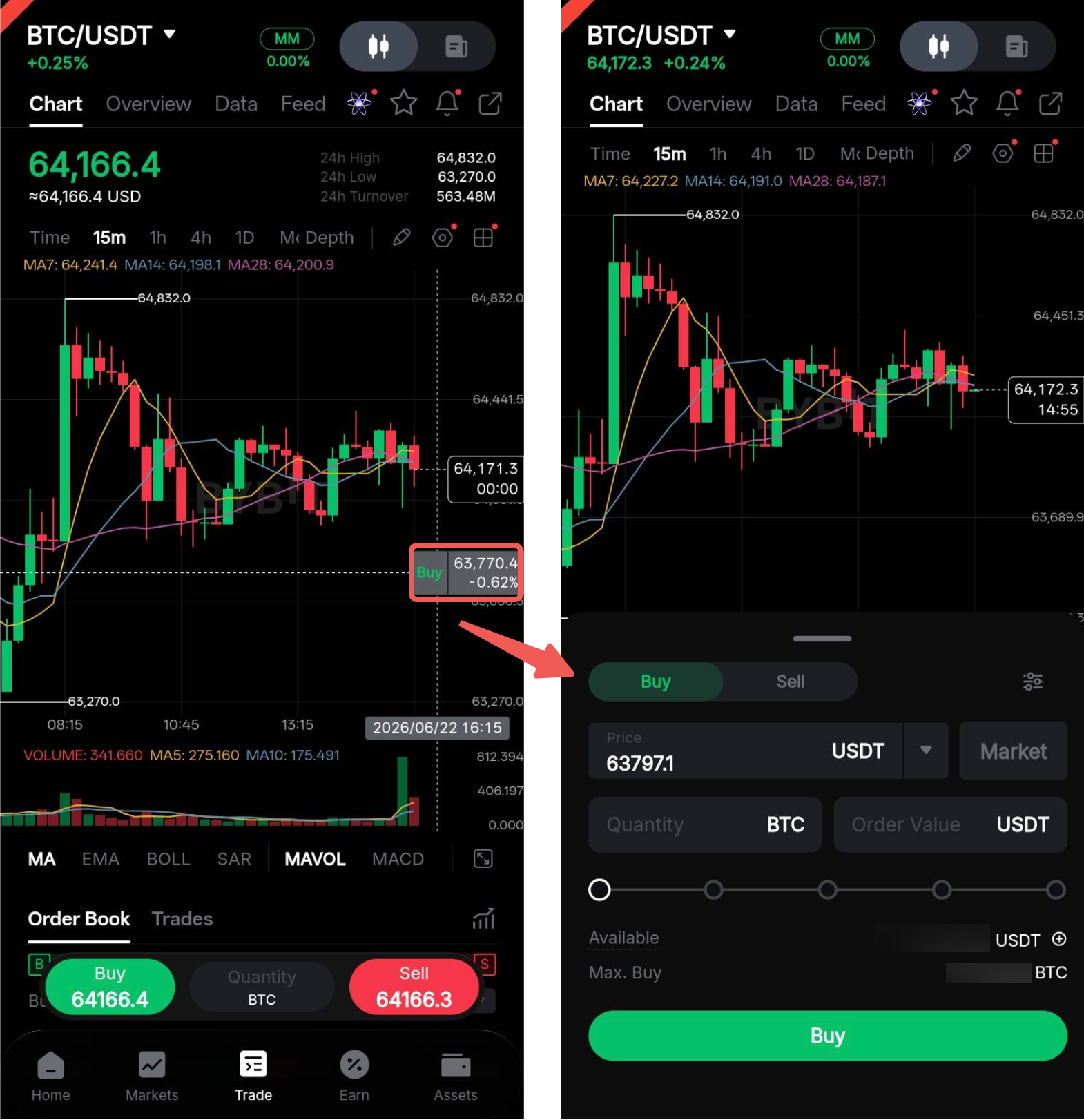
Task: Select the BOLL indicator
Action: tap(168, 859)
